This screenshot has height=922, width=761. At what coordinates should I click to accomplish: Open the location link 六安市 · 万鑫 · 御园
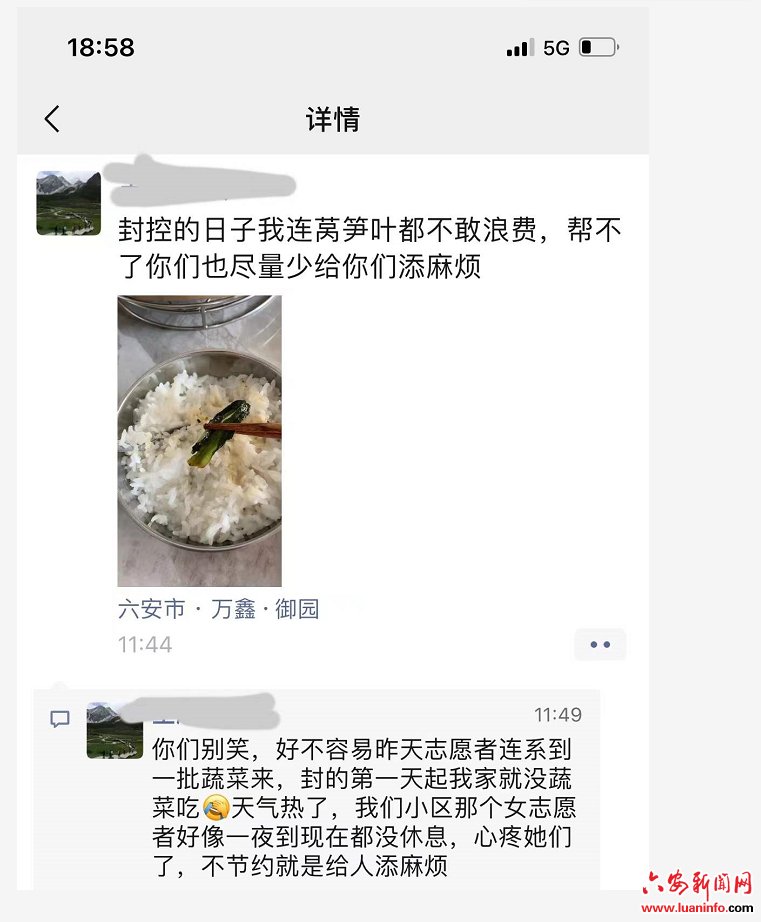pos(218,609)
